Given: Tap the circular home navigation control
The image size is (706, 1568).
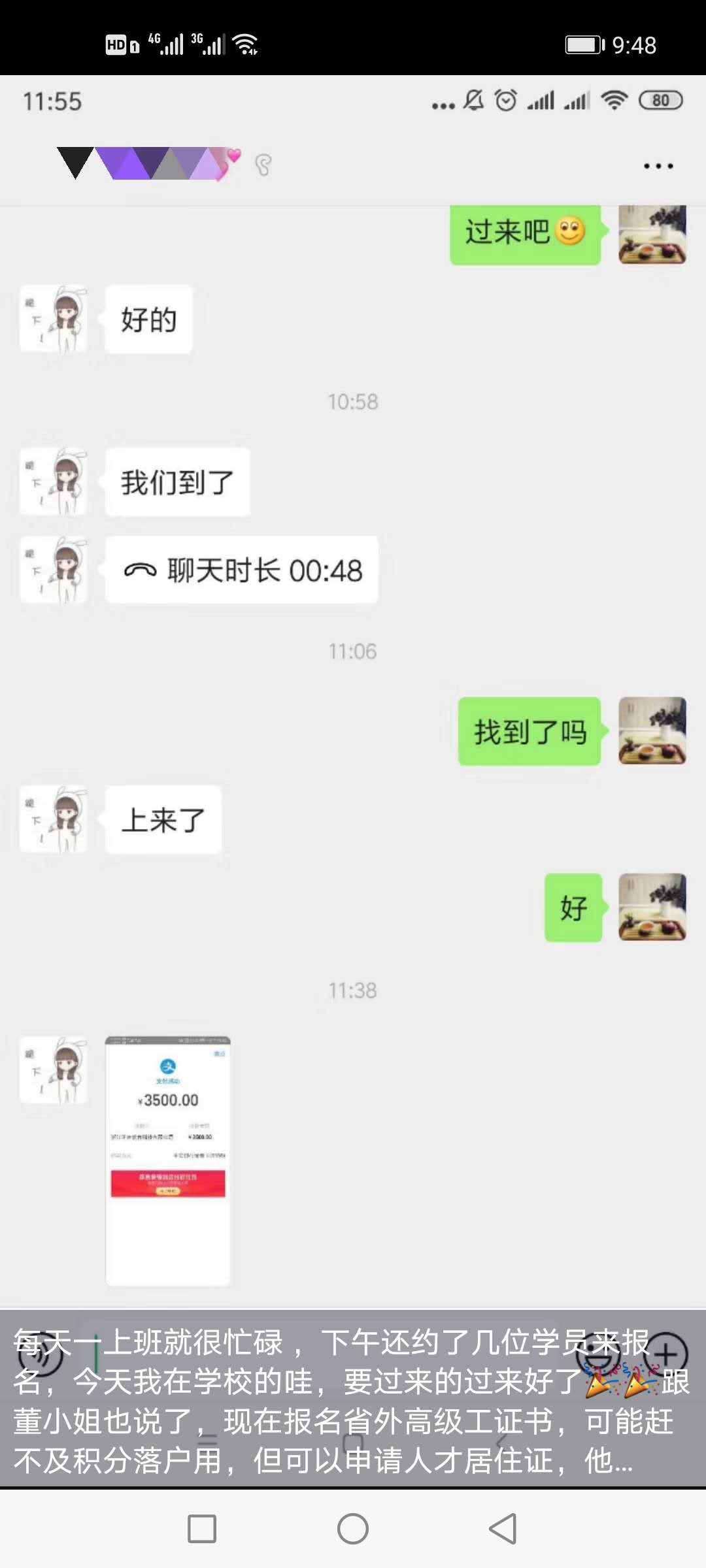Looking at the screenshot, I should (x=352, y=1529).
